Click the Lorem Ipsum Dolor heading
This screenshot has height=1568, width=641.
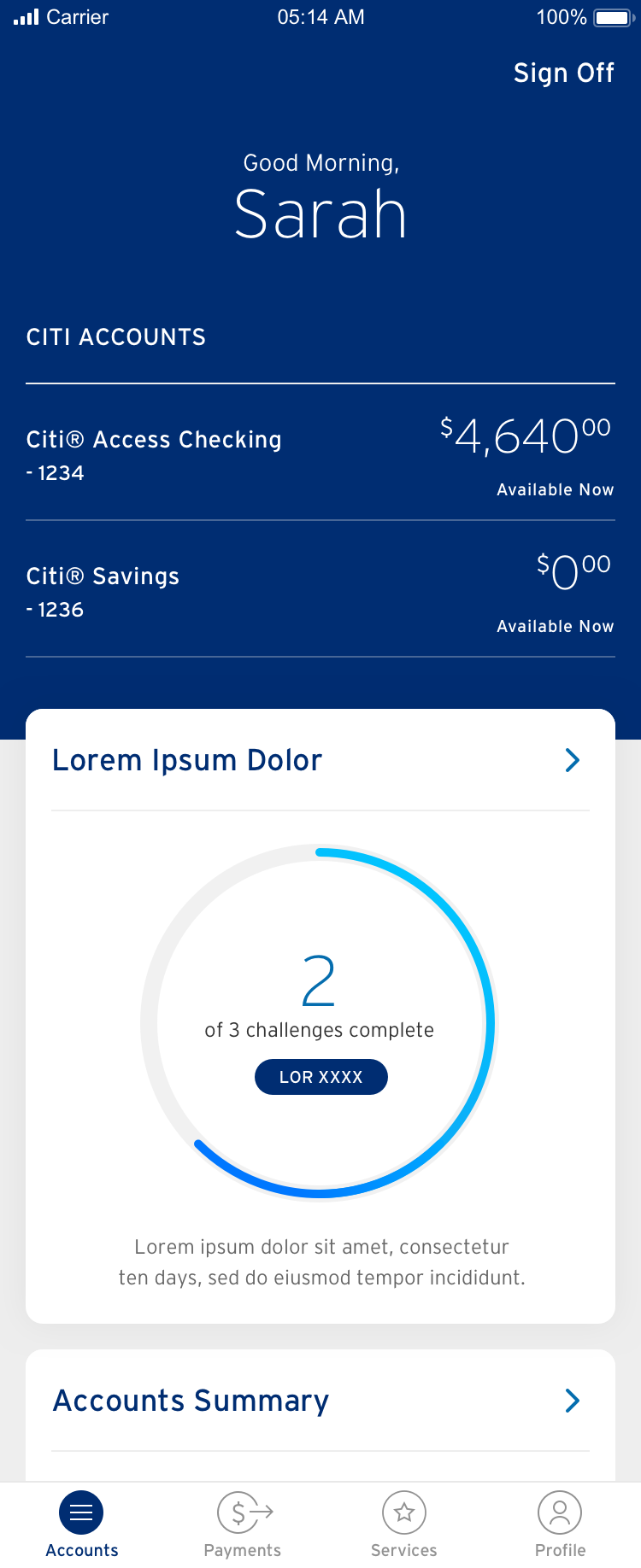[x=187, y=759]
